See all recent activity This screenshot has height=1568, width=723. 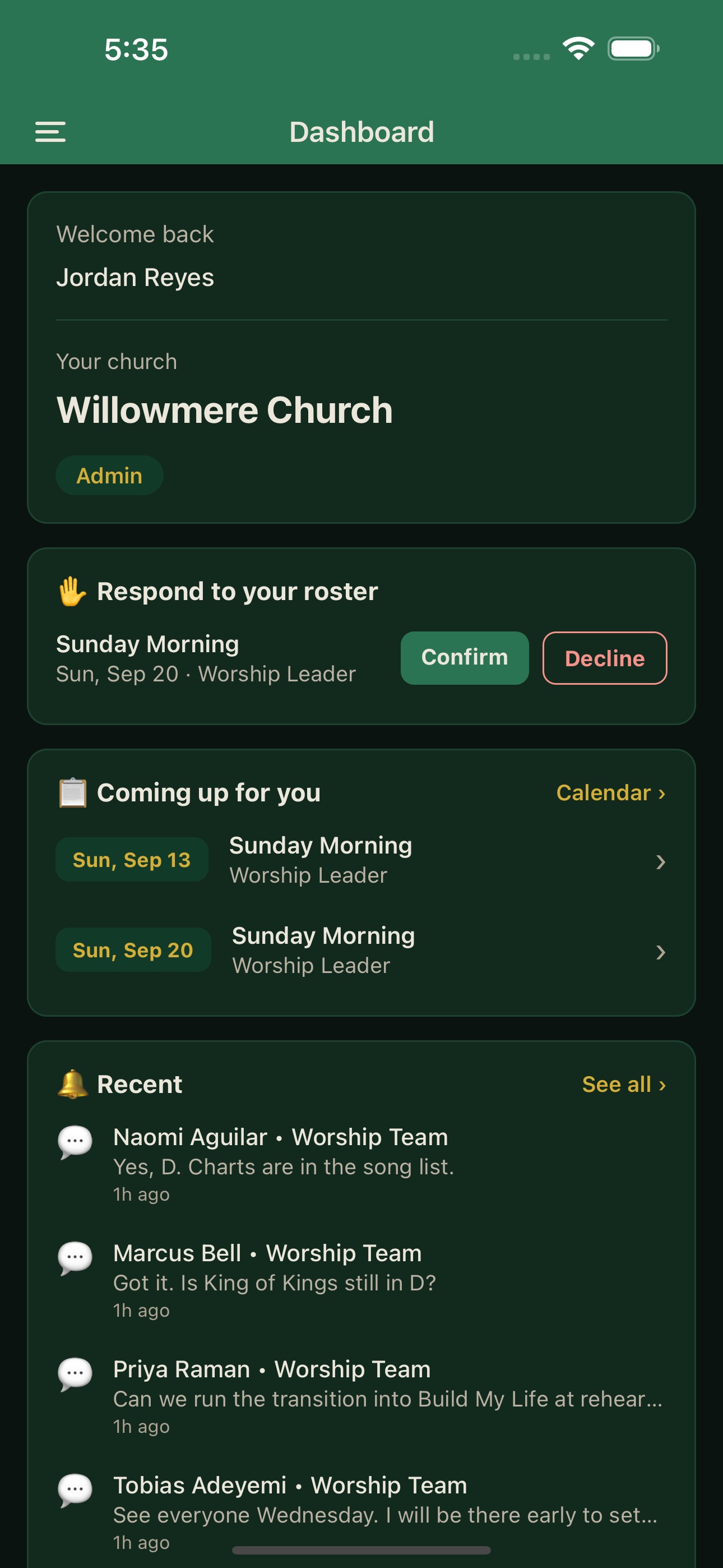point(624,1083)
